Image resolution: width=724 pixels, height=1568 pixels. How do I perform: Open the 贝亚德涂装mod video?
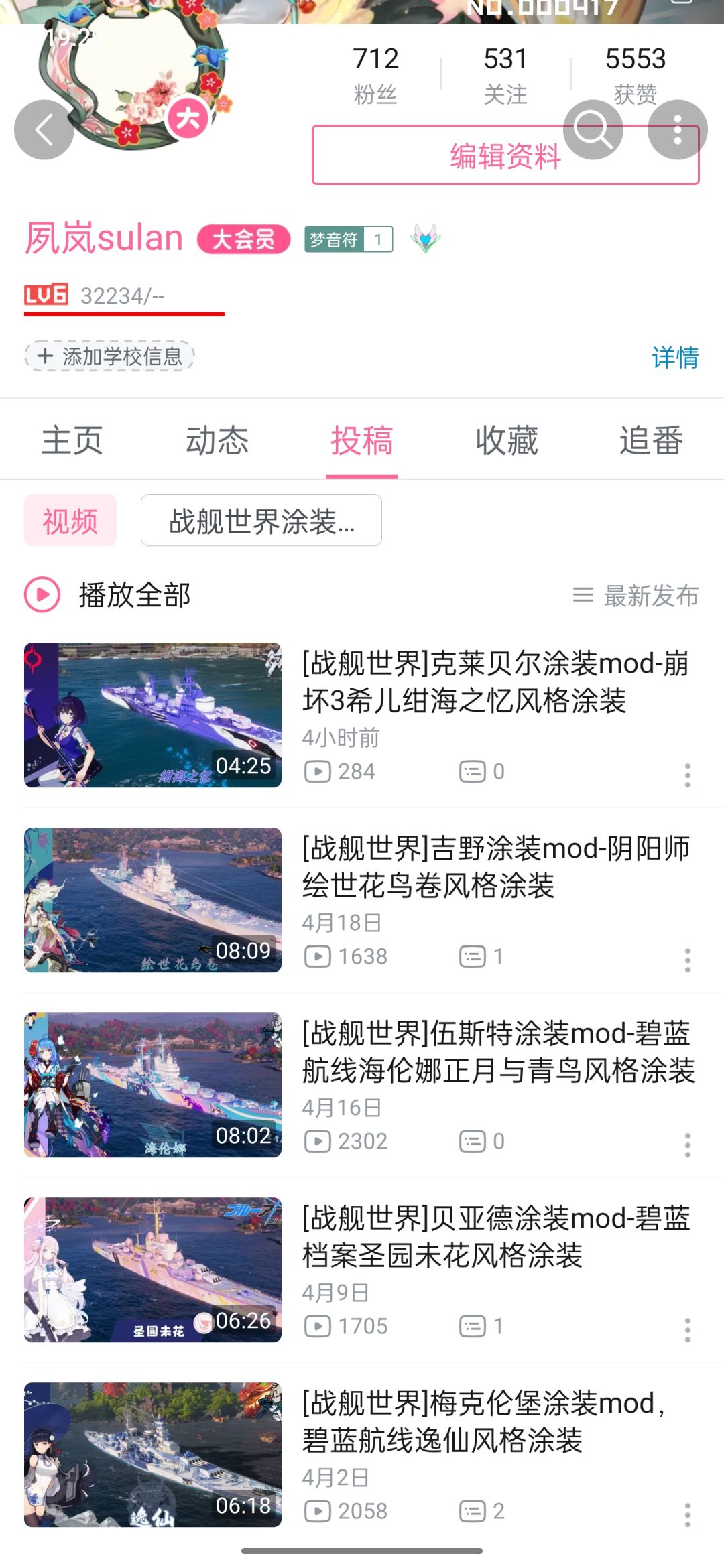496,1236
